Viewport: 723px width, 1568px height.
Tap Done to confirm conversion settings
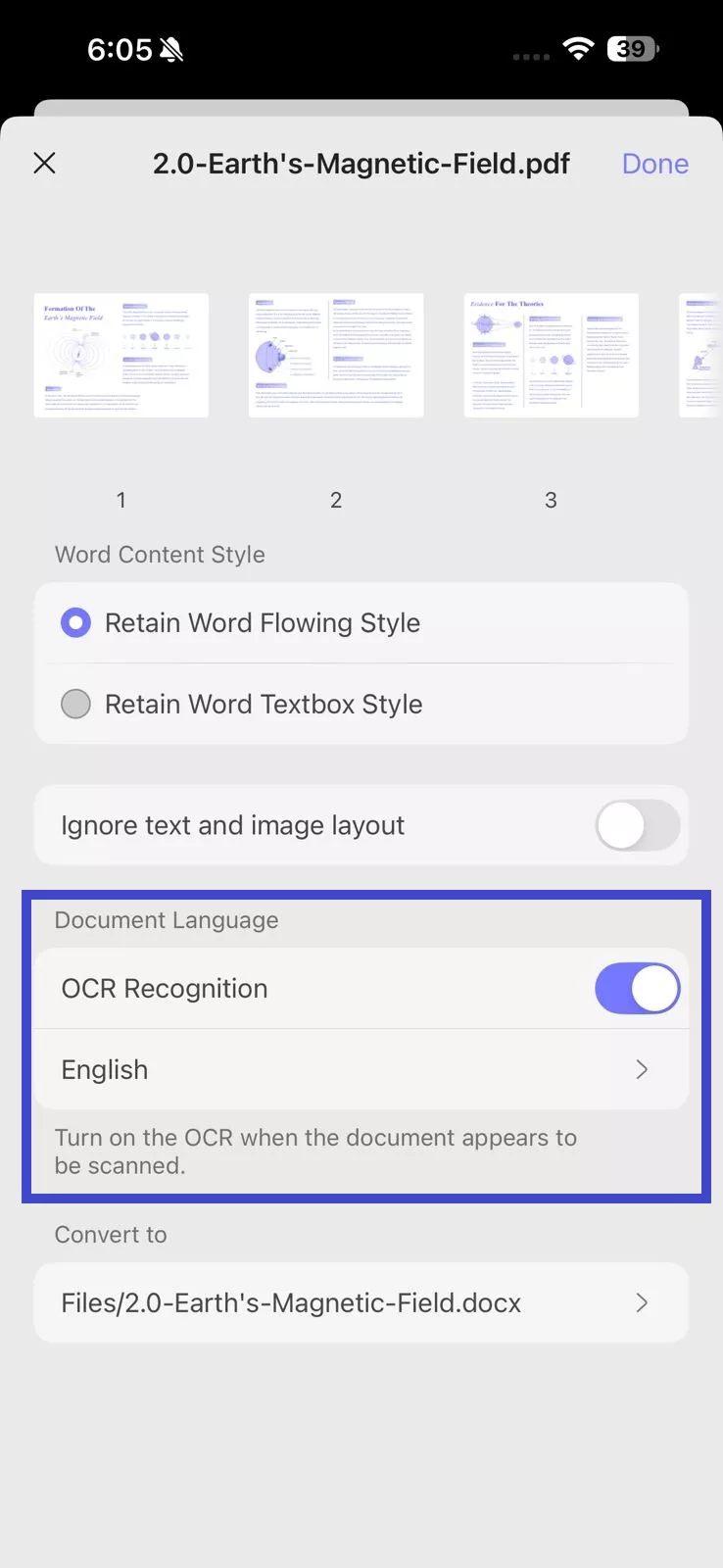(x=654, y=164)
